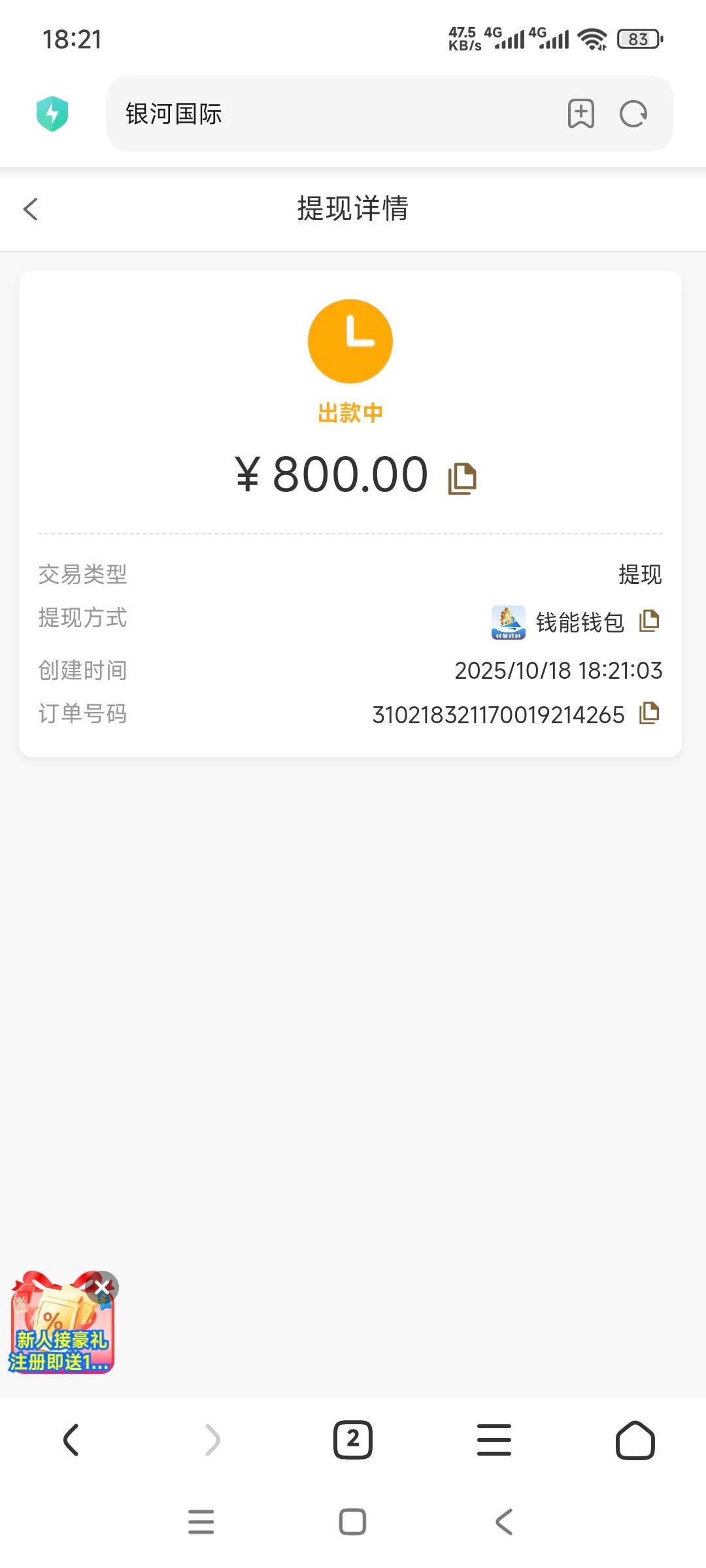Return to the phone home screen
The height and width of the screenshot is (1568, 706).
click(x=352, y=1522)
